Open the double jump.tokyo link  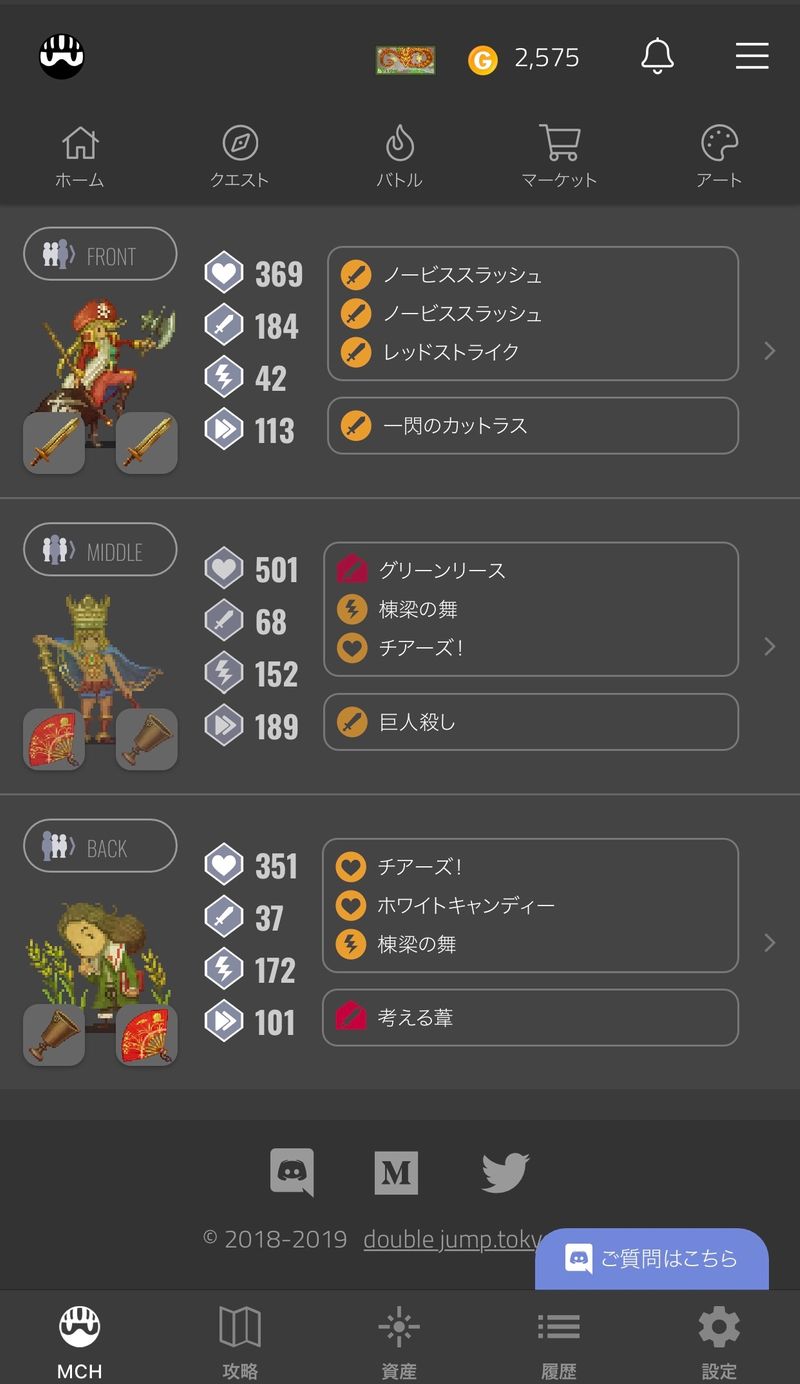450,1239
